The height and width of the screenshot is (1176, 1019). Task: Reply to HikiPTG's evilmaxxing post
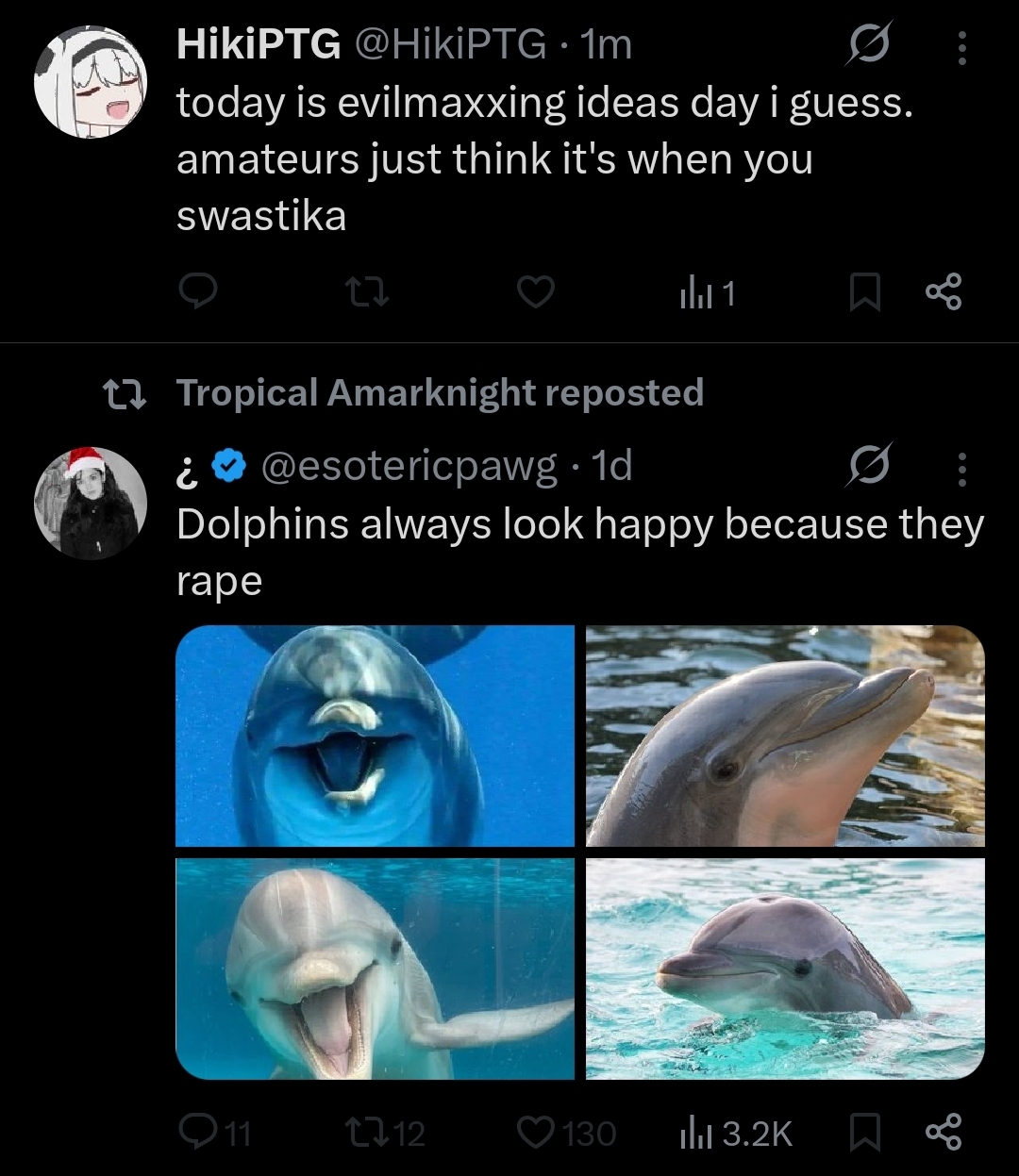click(x=199, y=295)
